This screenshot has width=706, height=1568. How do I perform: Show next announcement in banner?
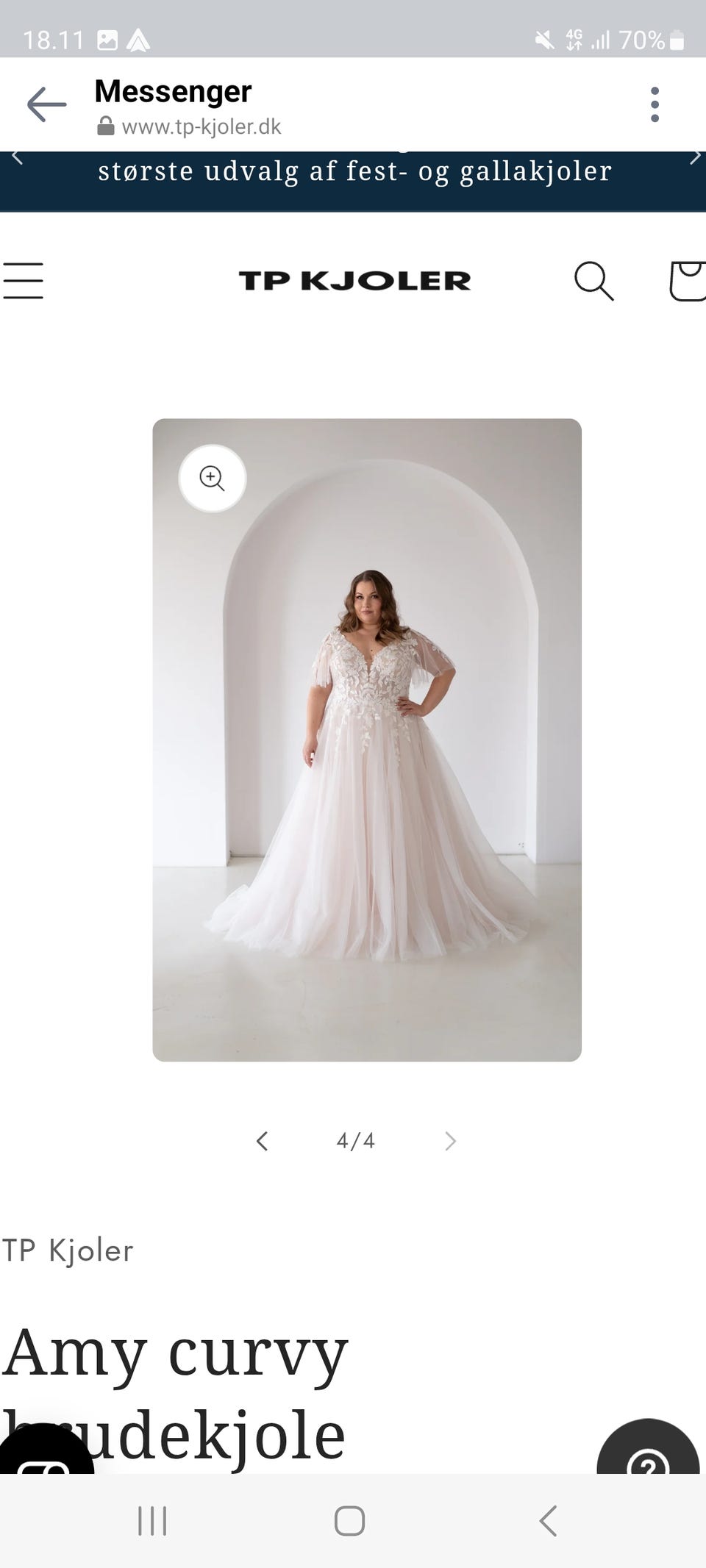[694, 158]
